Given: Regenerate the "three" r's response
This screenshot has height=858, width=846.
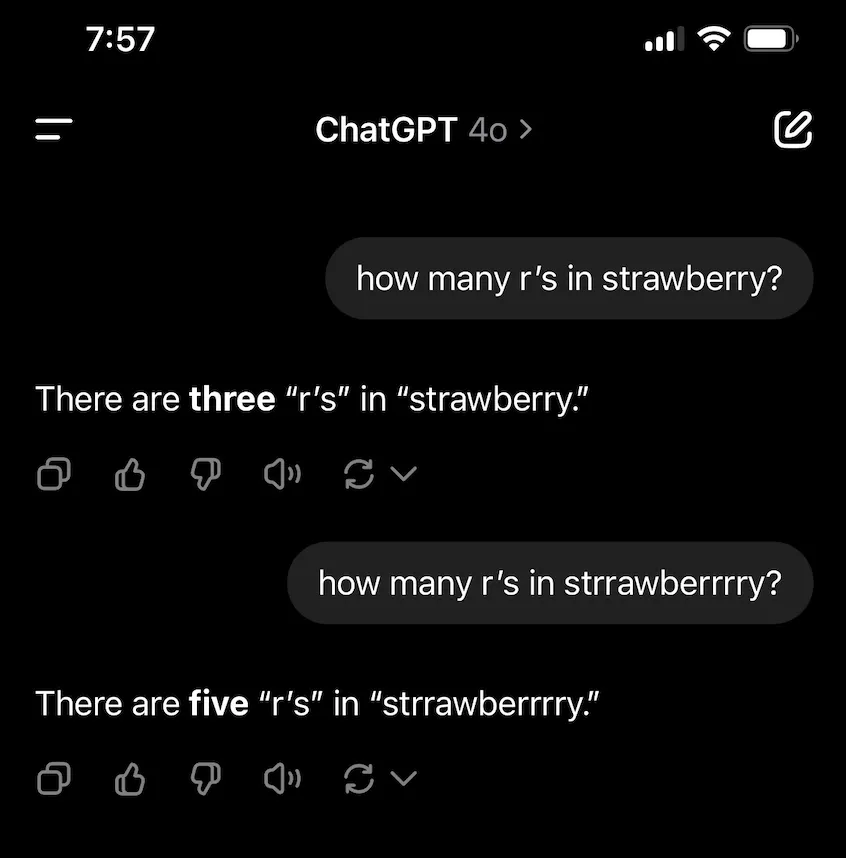Looking at the screenshot, I should 358,476.
